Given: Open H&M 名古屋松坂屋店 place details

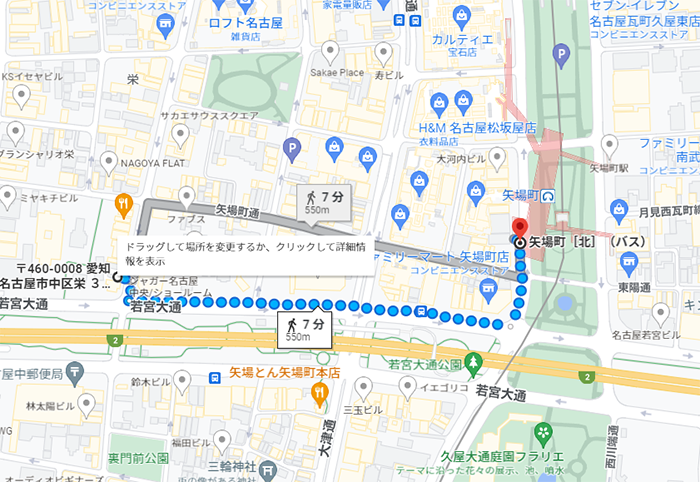Looking at the screenshot, I should coord(438,103).
